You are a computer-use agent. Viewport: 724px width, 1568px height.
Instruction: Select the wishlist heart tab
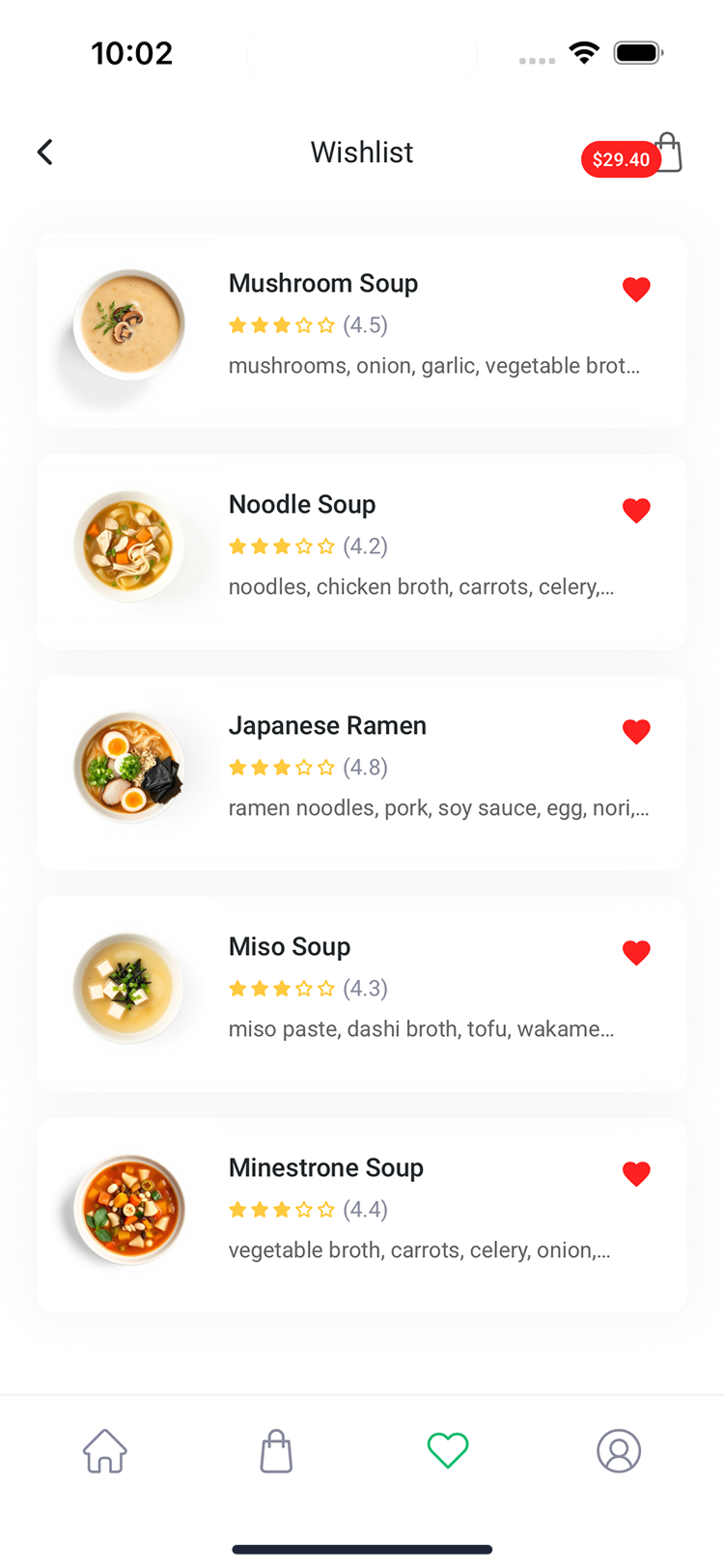tap(448, 1450)
